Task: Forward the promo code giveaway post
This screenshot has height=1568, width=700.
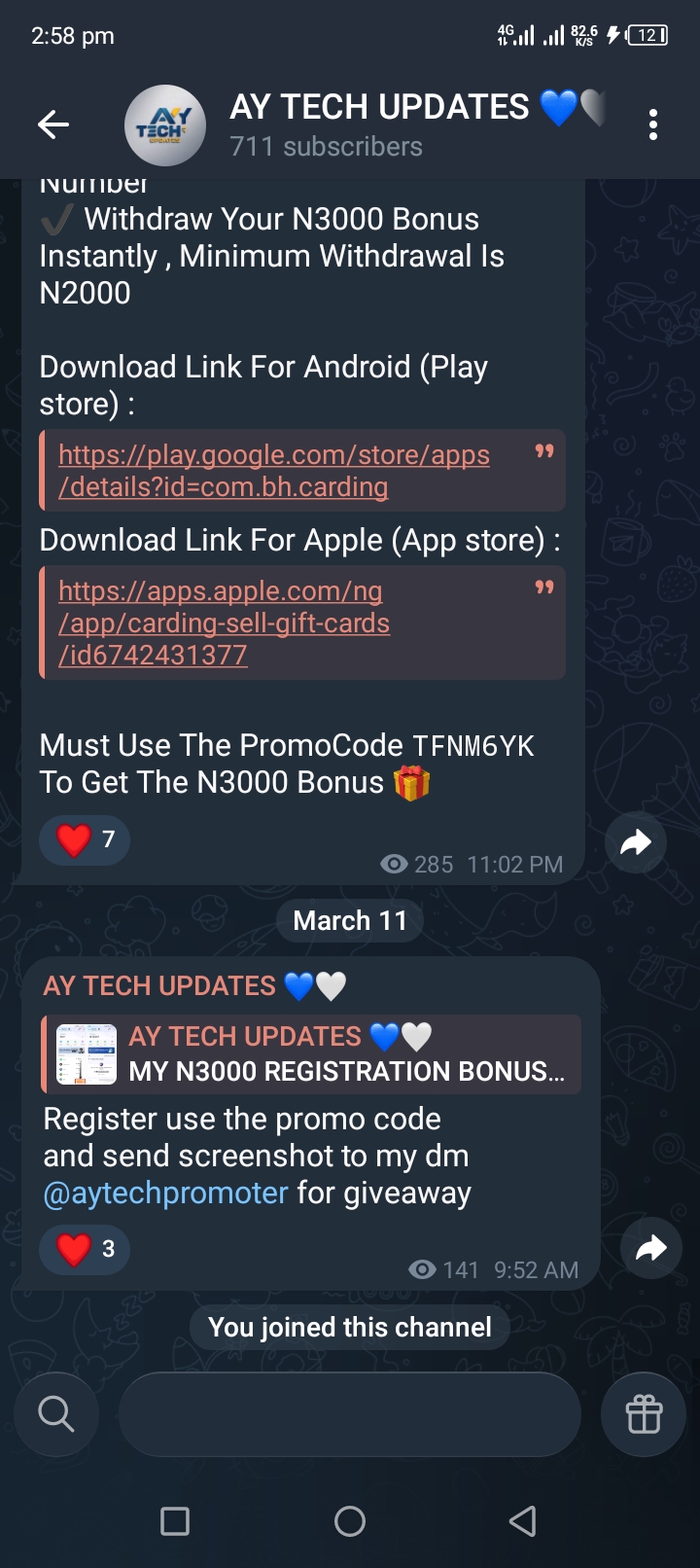Action: pos(650,1248)
